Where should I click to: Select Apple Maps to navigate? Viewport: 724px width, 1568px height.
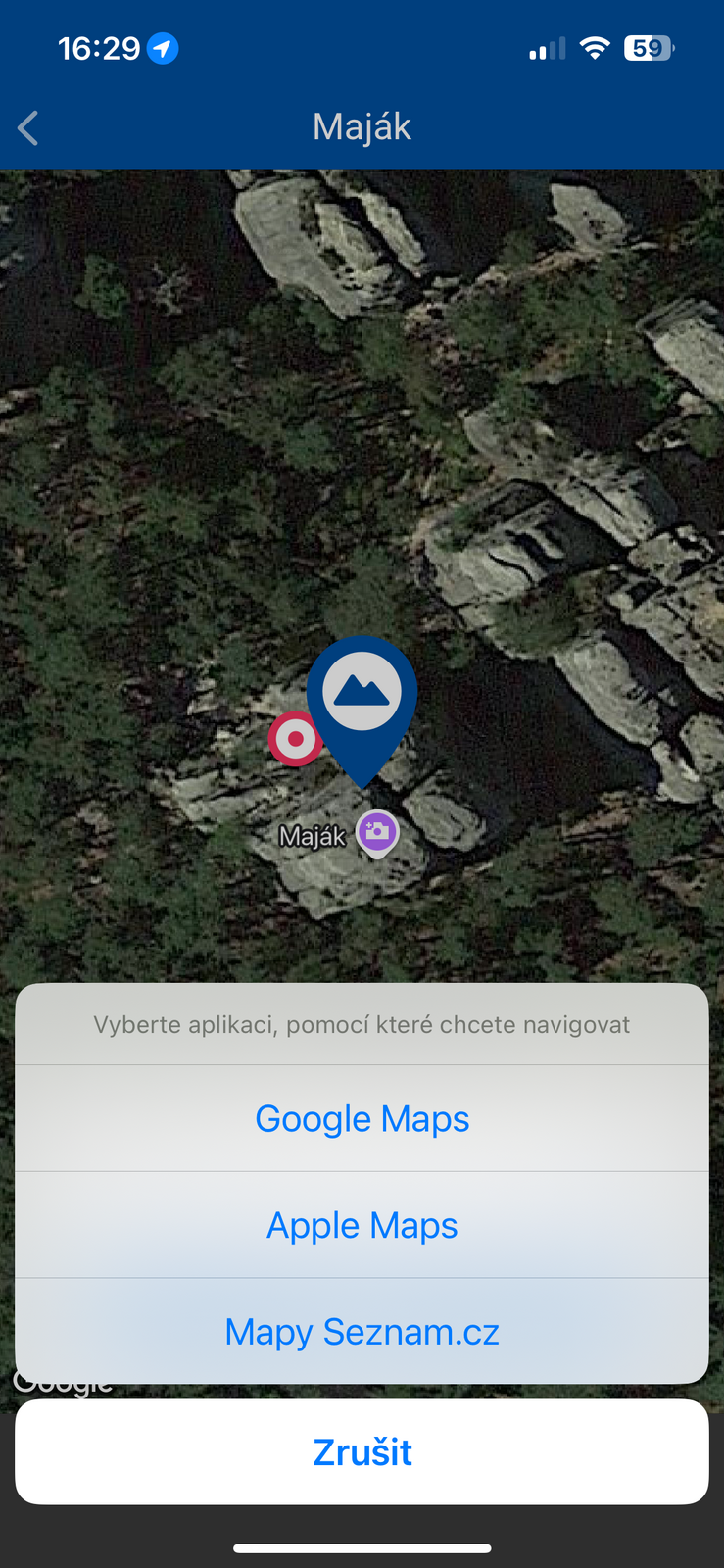tap(362, 1225)
